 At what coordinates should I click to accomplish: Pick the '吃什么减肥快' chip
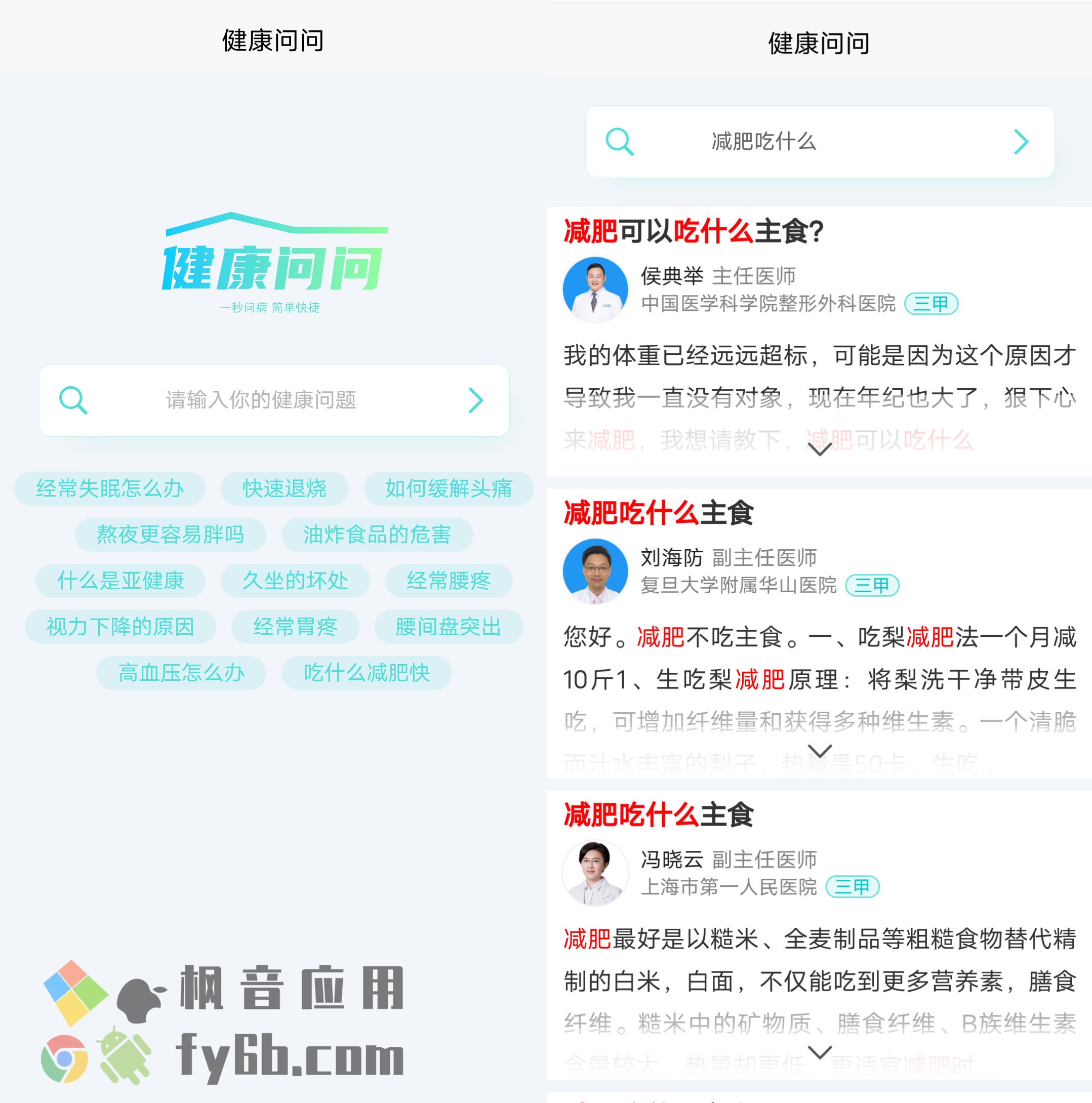point(367,673)
